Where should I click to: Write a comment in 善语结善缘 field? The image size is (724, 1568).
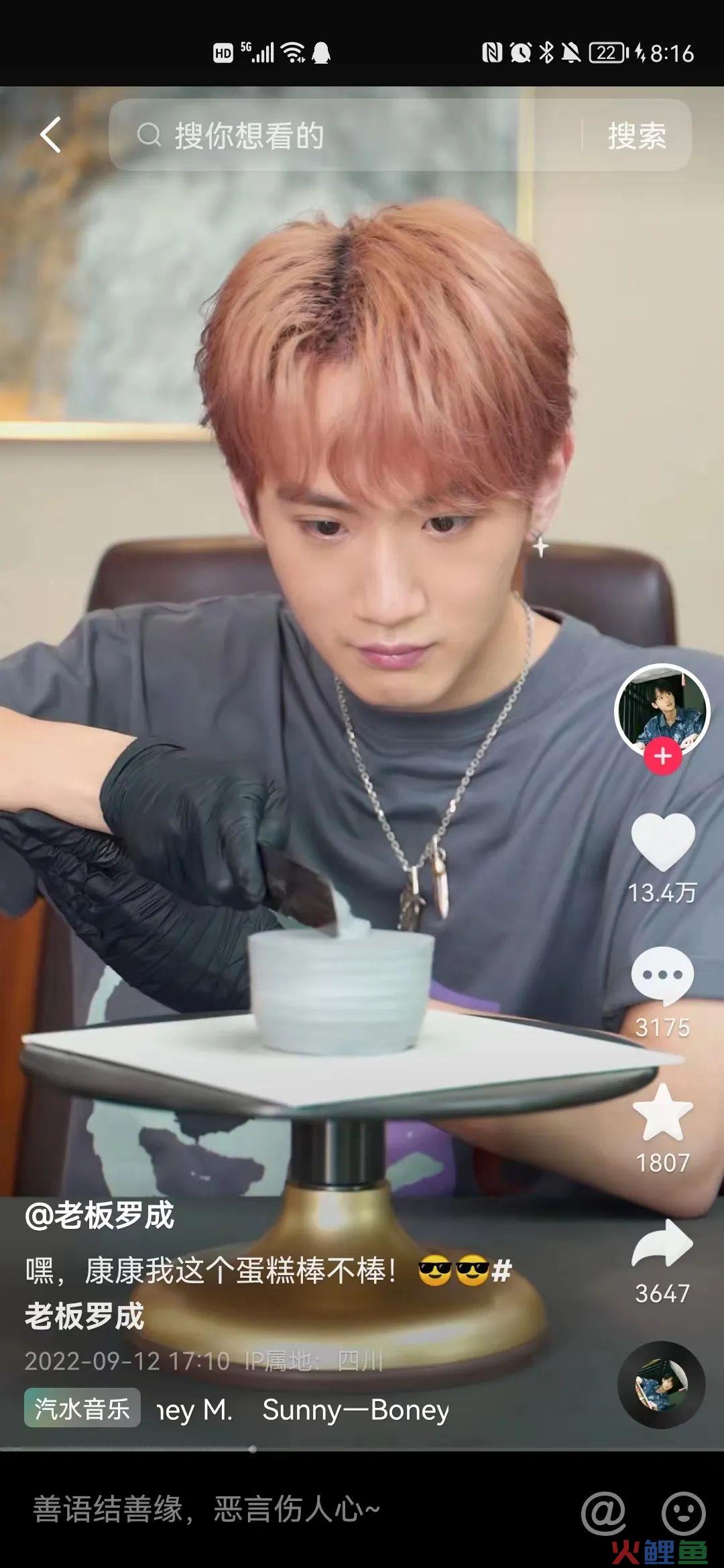click(x=268, y=1510)
